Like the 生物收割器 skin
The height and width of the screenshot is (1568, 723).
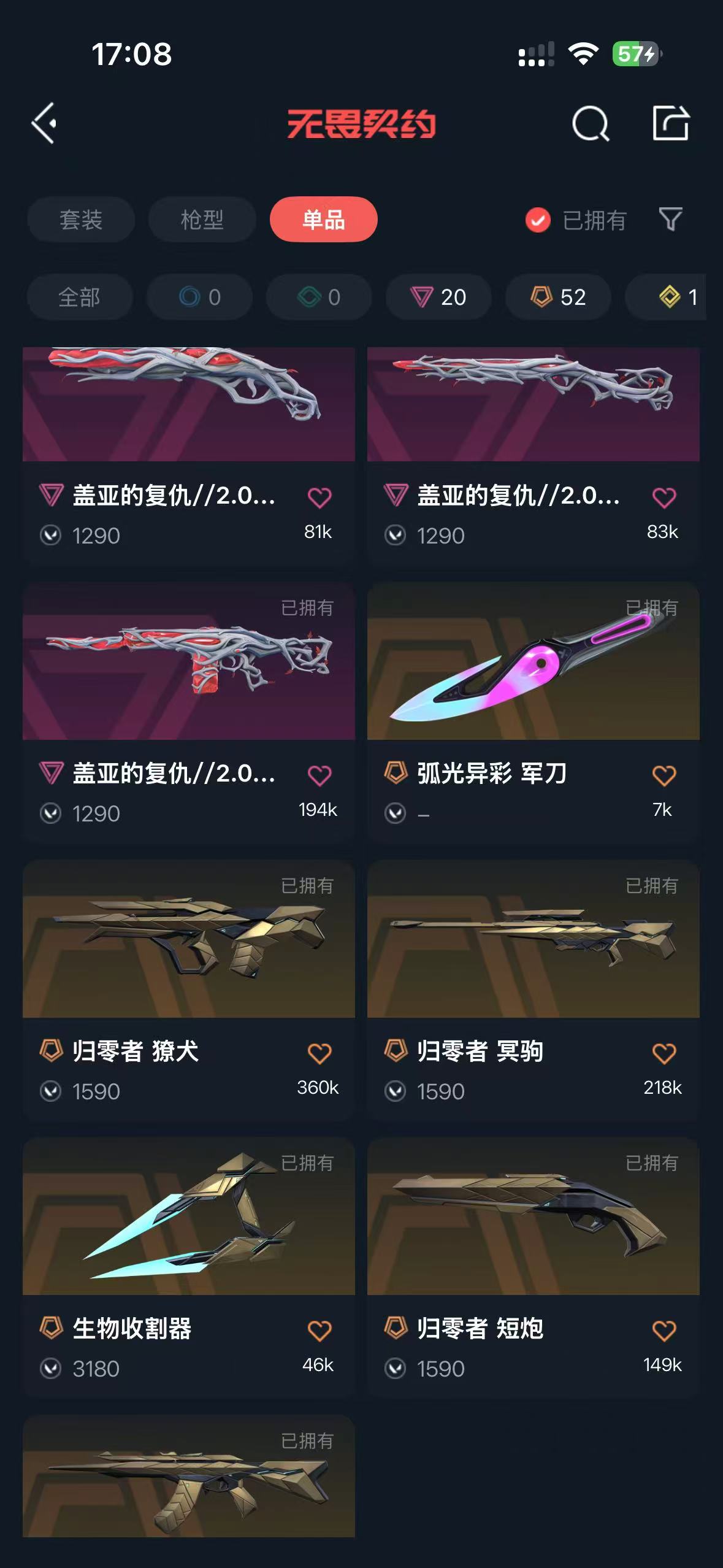(x=319, y=1331)
